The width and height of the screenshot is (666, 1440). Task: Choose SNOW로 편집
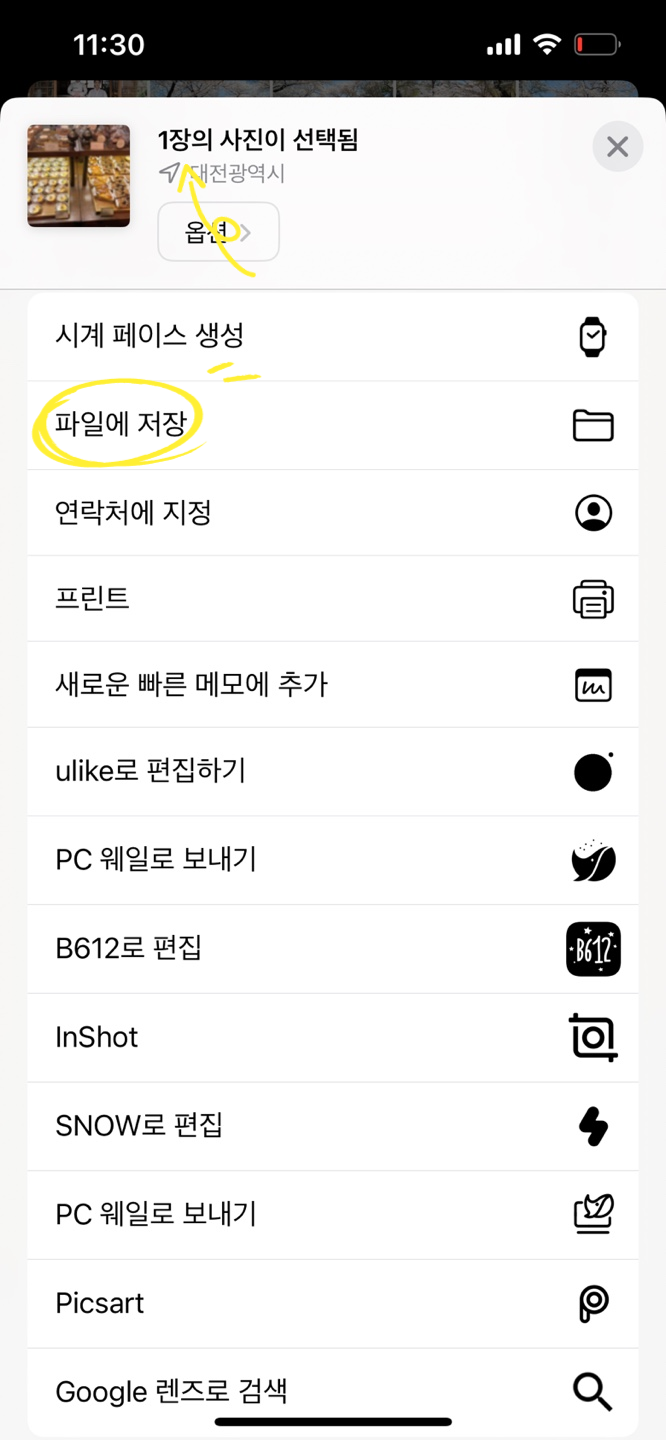point(332,1126)
